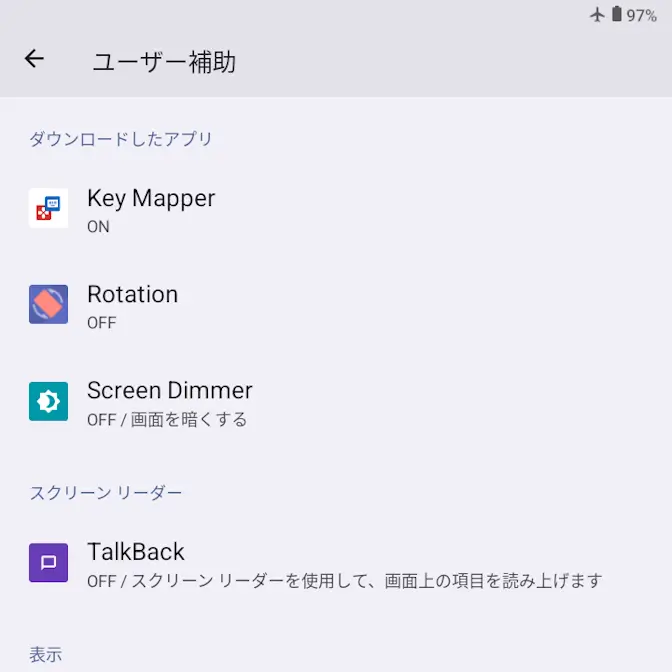Go back from the ユーザー補助 screen

[34, 59]
